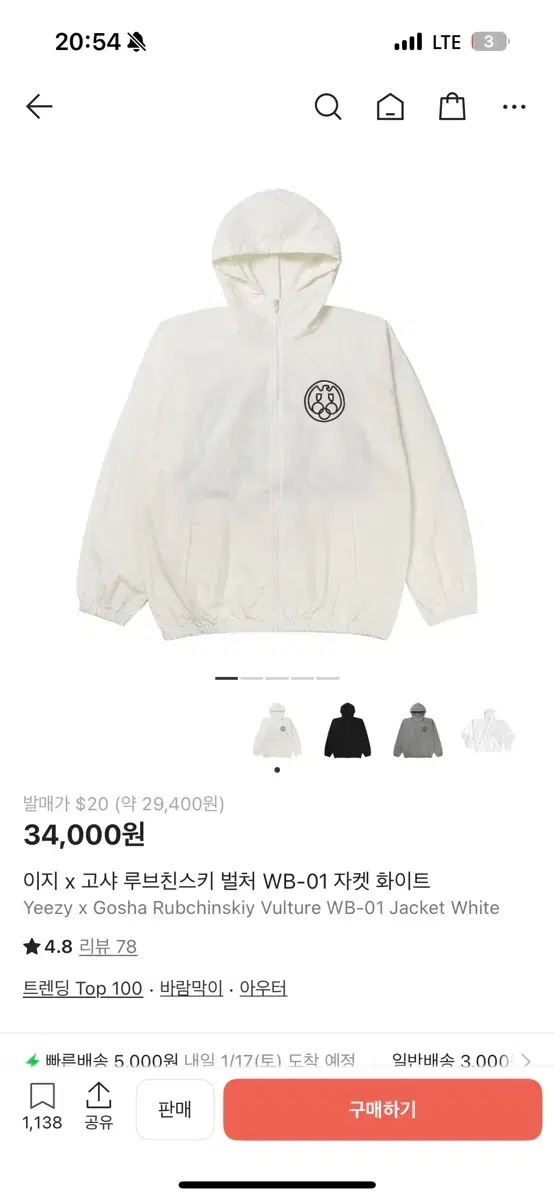554x1200 pixels.
Task: Select the gray jacket thumbnail
Action: pos(417,731)
